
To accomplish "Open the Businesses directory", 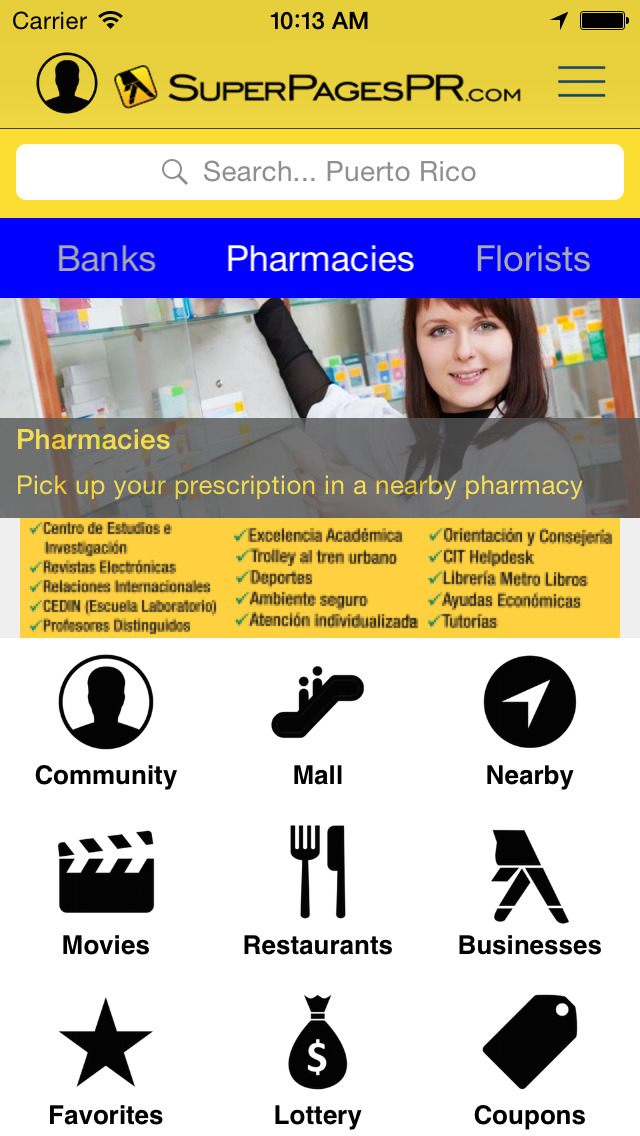I will (x=530, y=892).
